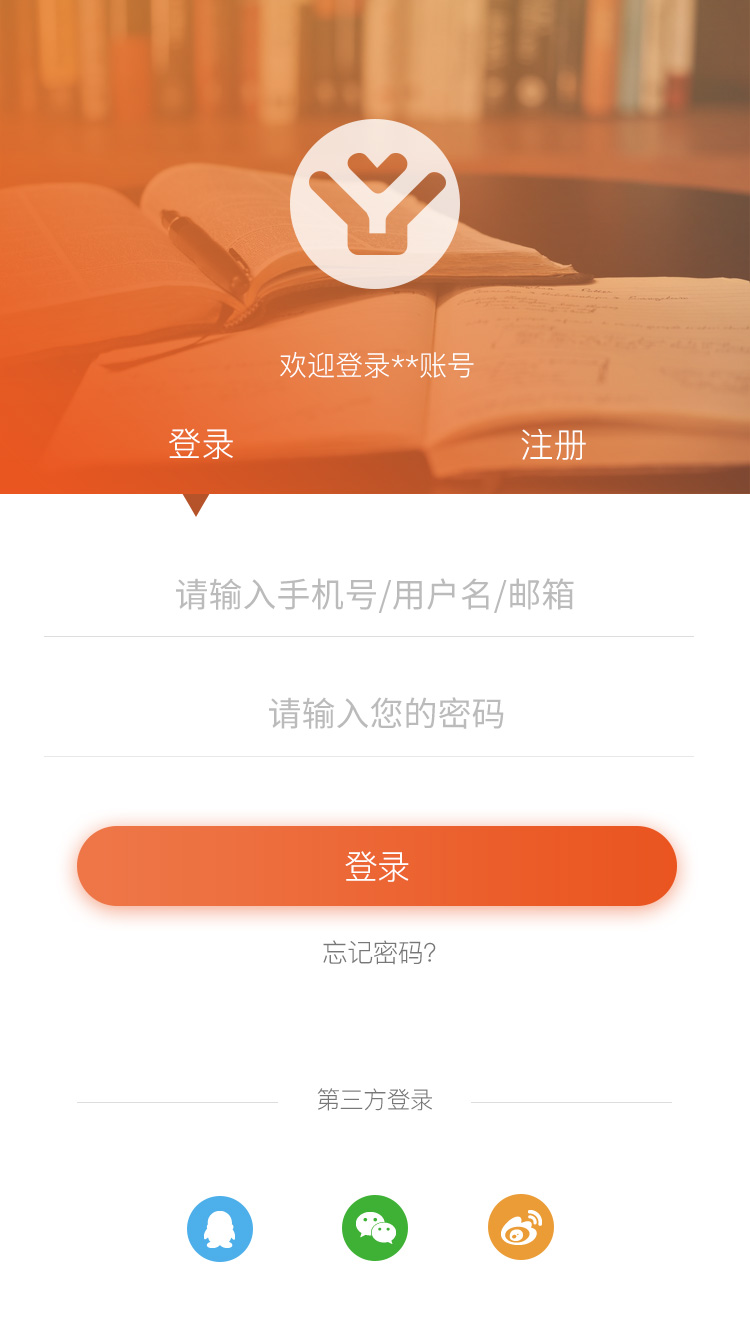
Task: Switch to the 注册 tab
Action: [x=553, y=445]
